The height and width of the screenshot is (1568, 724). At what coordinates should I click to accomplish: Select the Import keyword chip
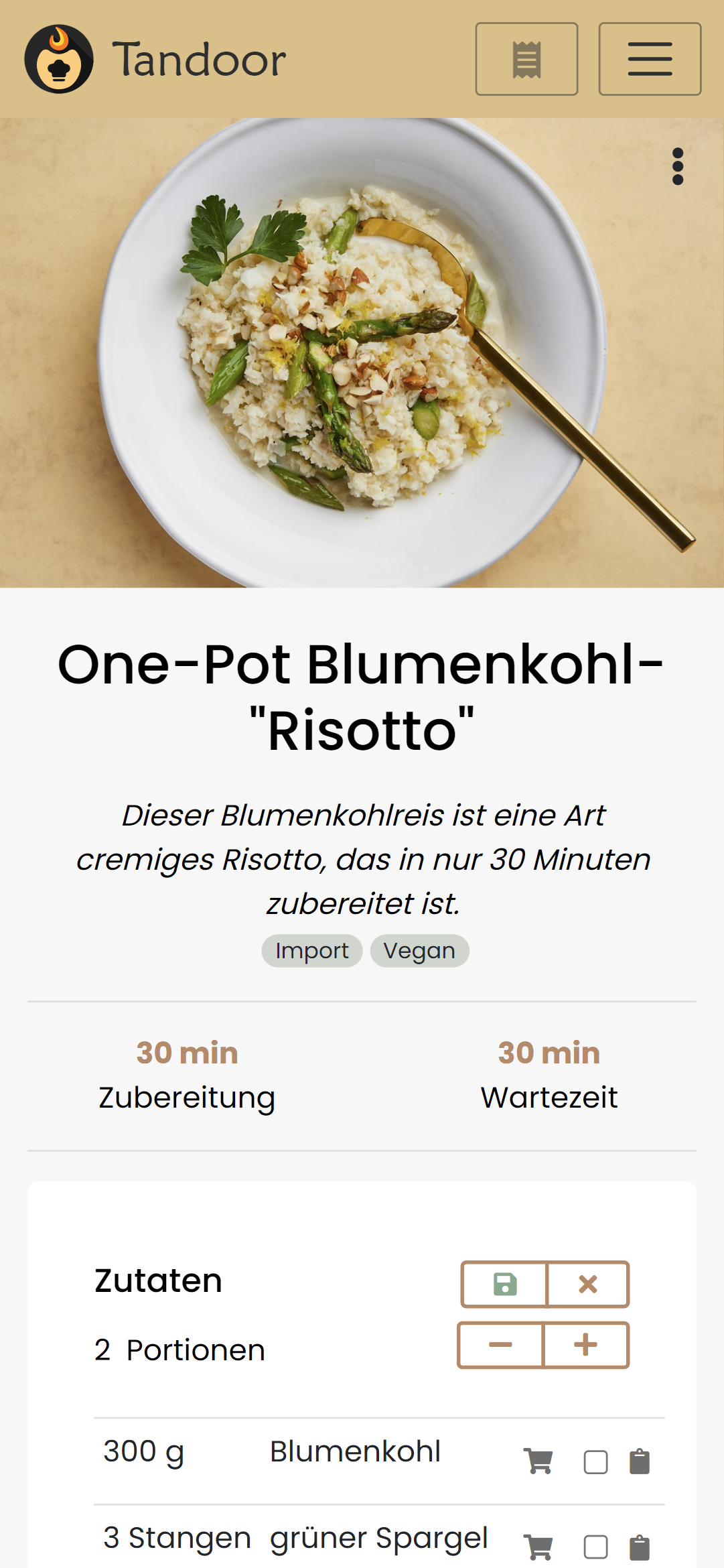[312, 951]
